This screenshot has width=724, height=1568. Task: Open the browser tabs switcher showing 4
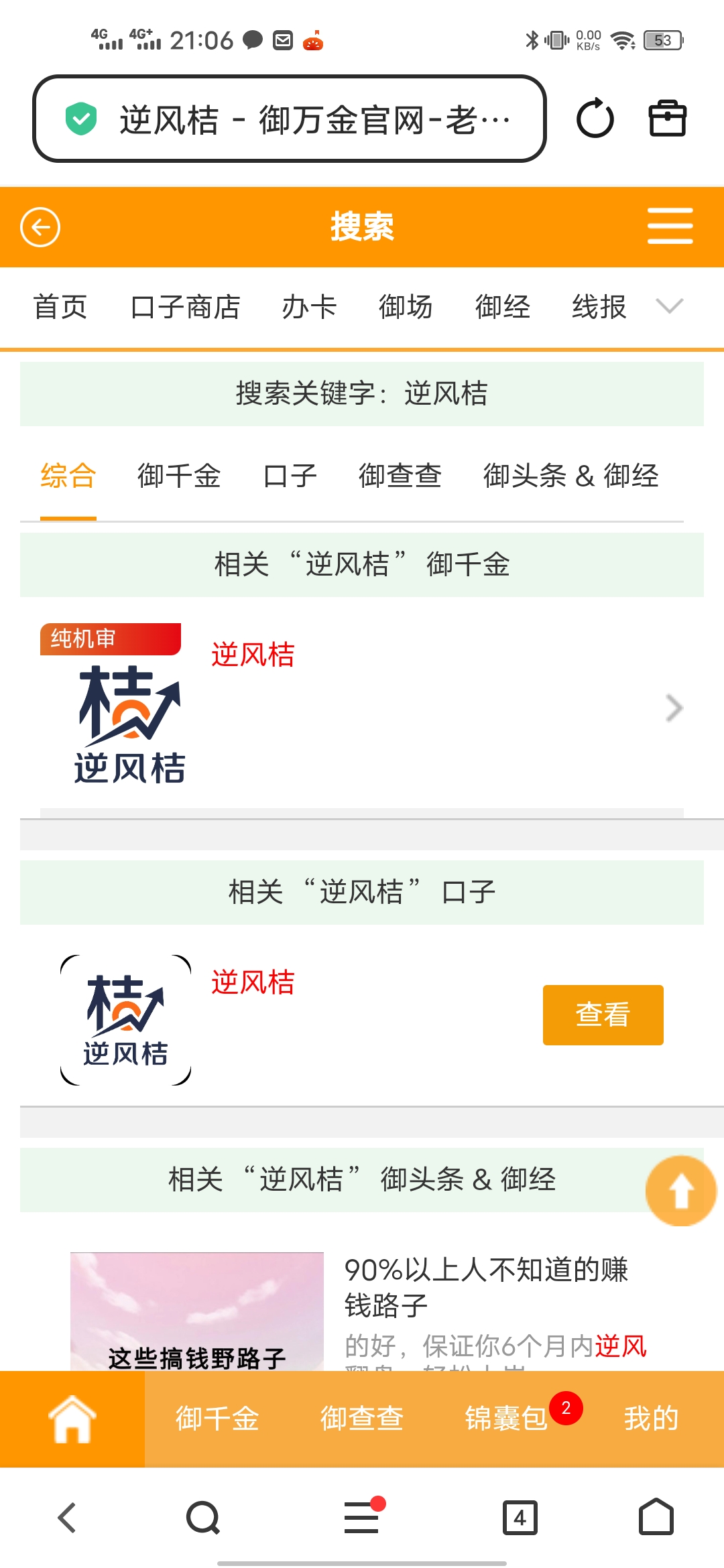(x=520, y=1518)
